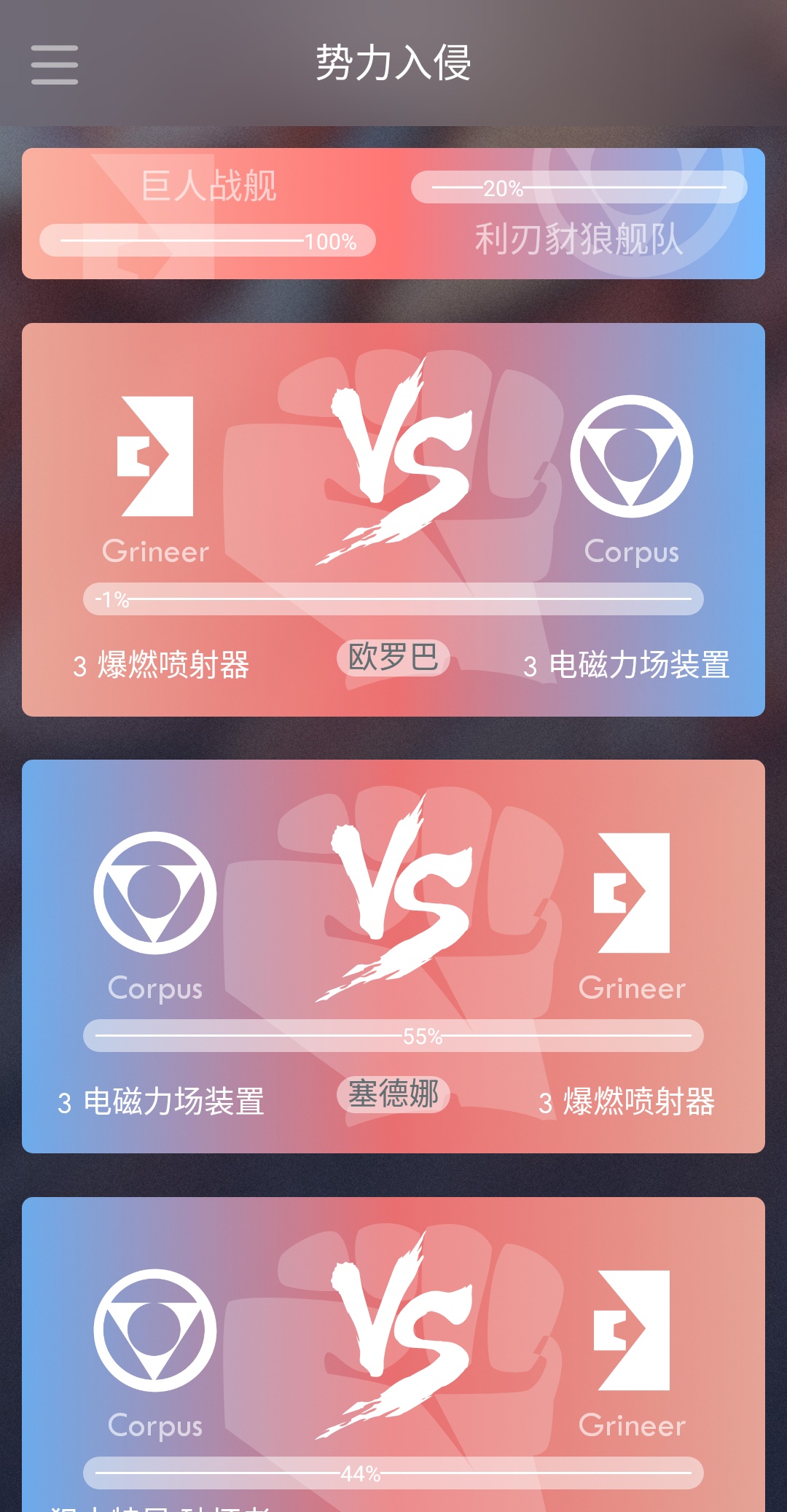Open the 欧罗巴 invasion card
This screenshot has height=1512, width=787.
click(x=393, y=519)
